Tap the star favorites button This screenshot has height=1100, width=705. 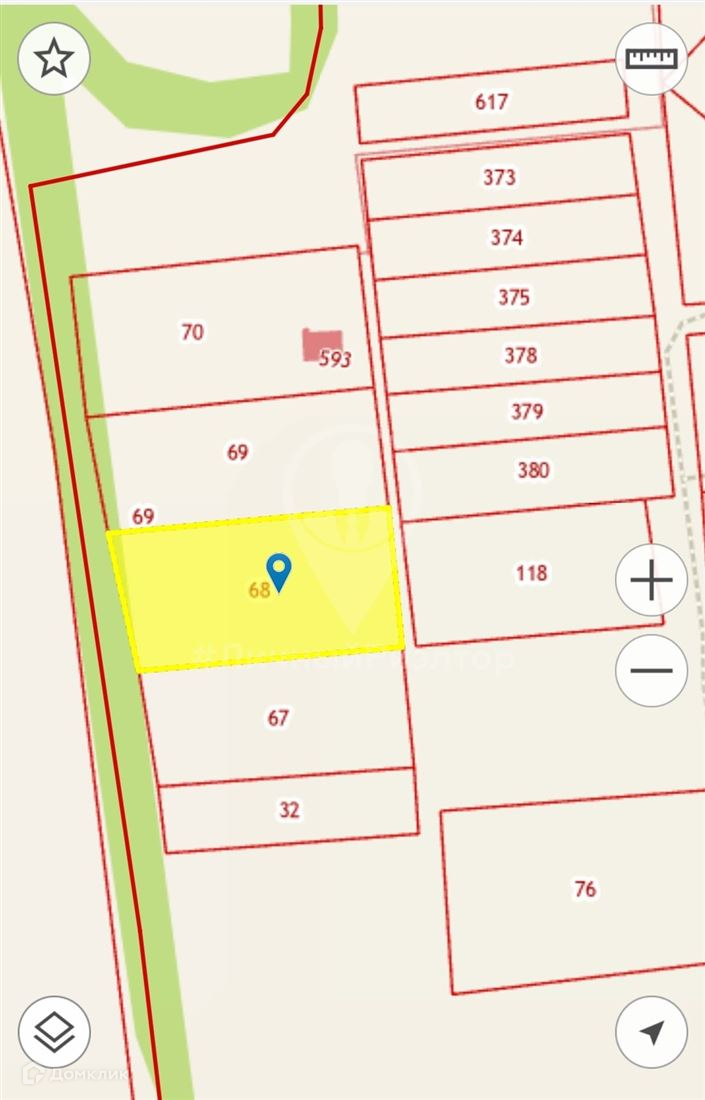(54, 59)
